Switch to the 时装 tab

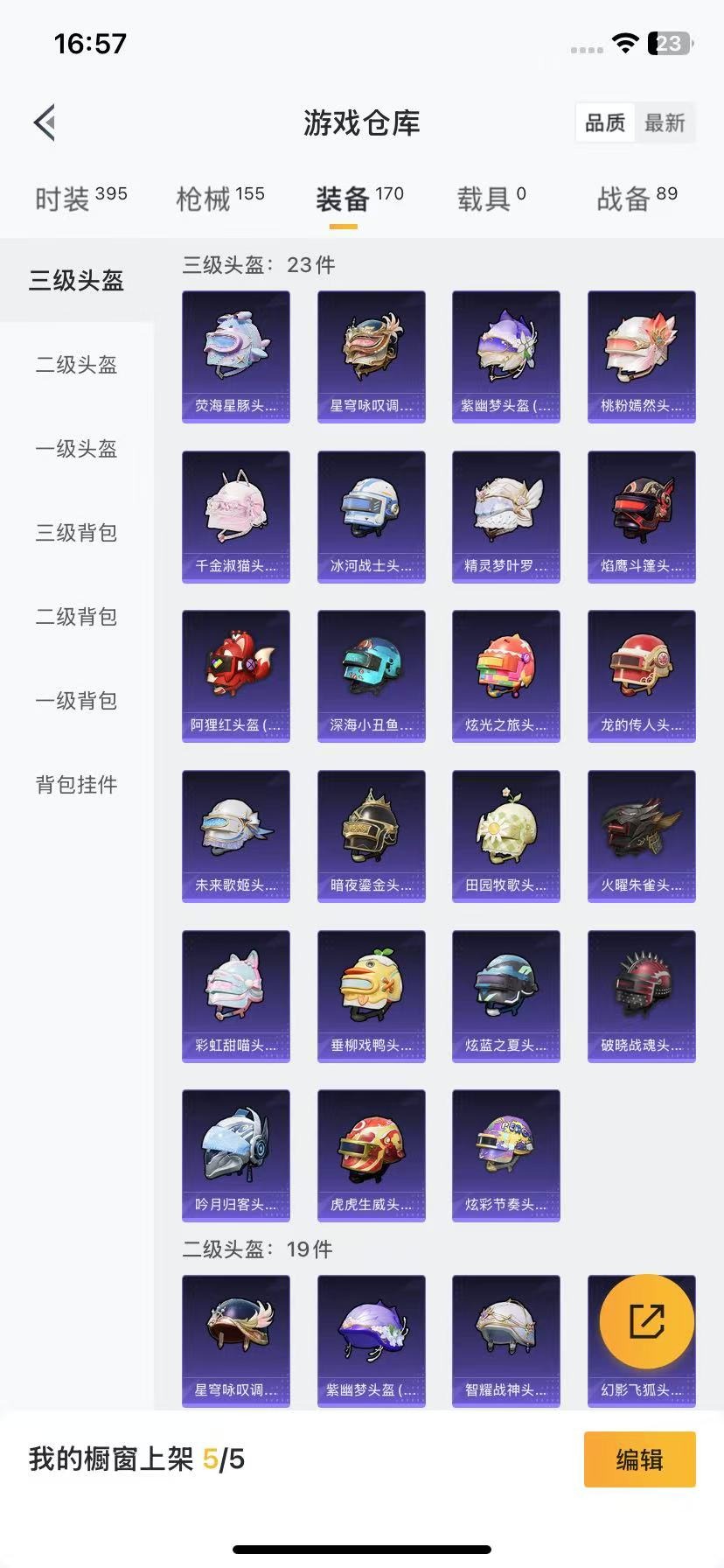tap(80, 199)
